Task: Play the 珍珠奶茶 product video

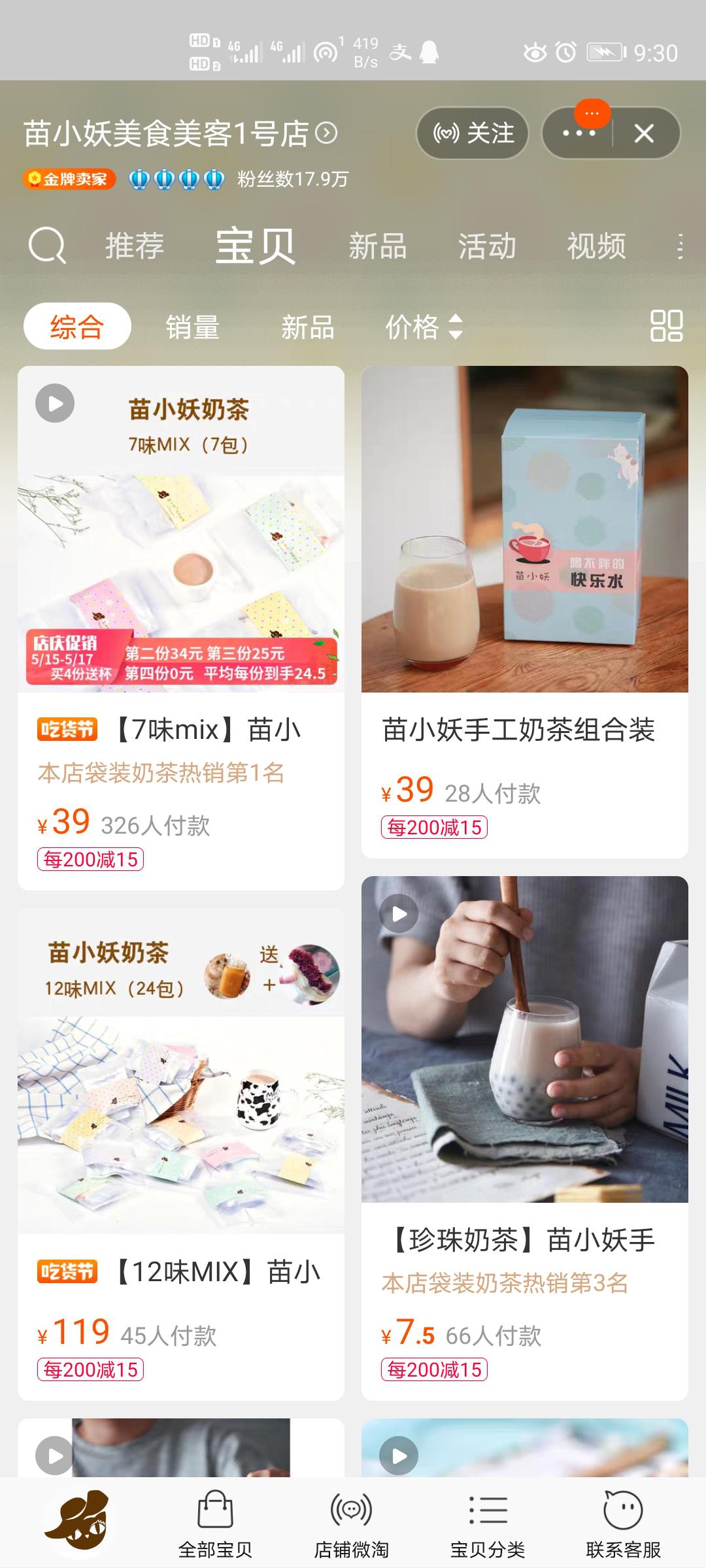Action: pos(399,913)
